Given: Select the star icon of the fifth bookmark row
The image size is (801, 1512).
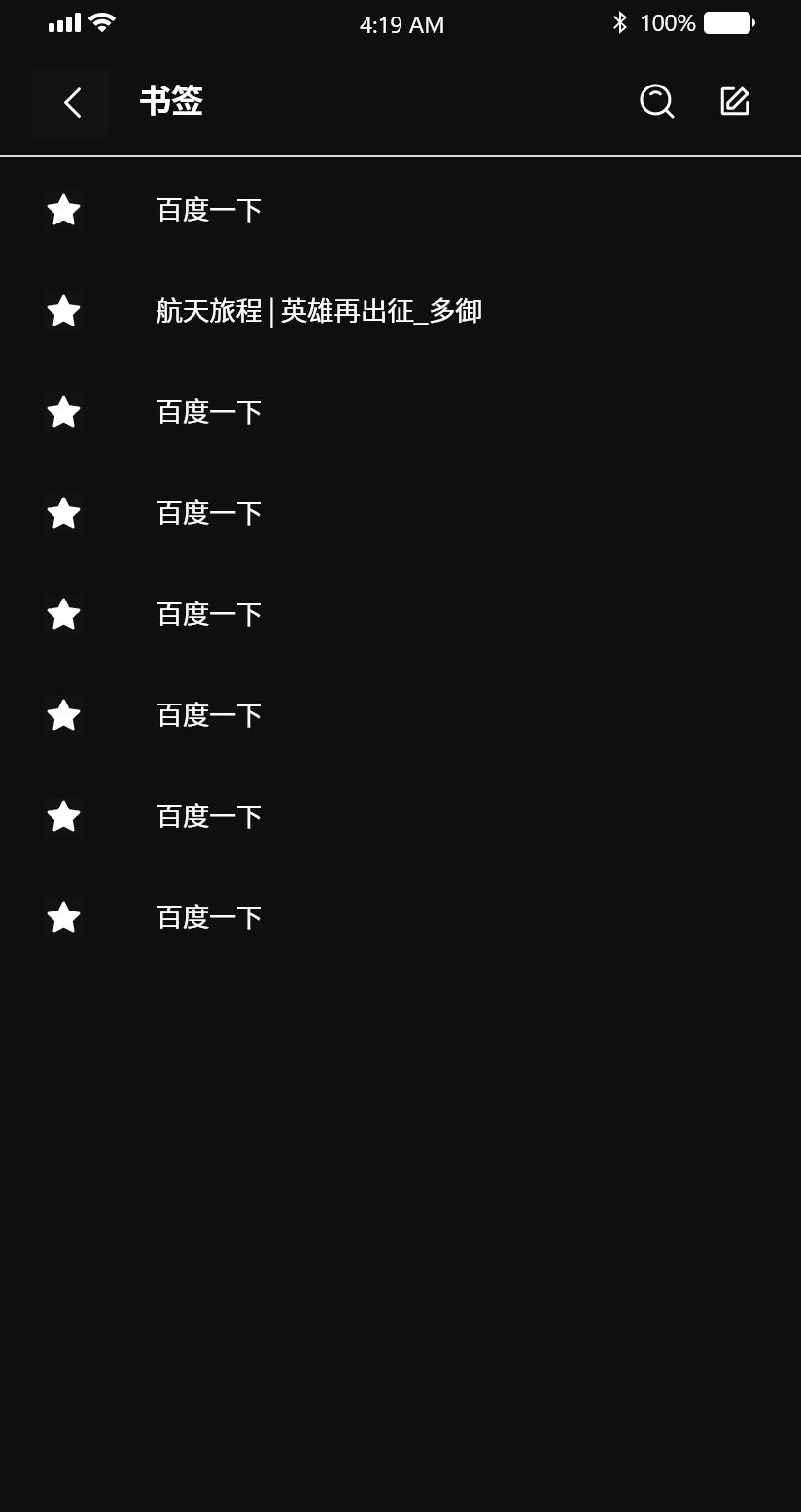Looking at the screenshot, I should coord(63,614).
